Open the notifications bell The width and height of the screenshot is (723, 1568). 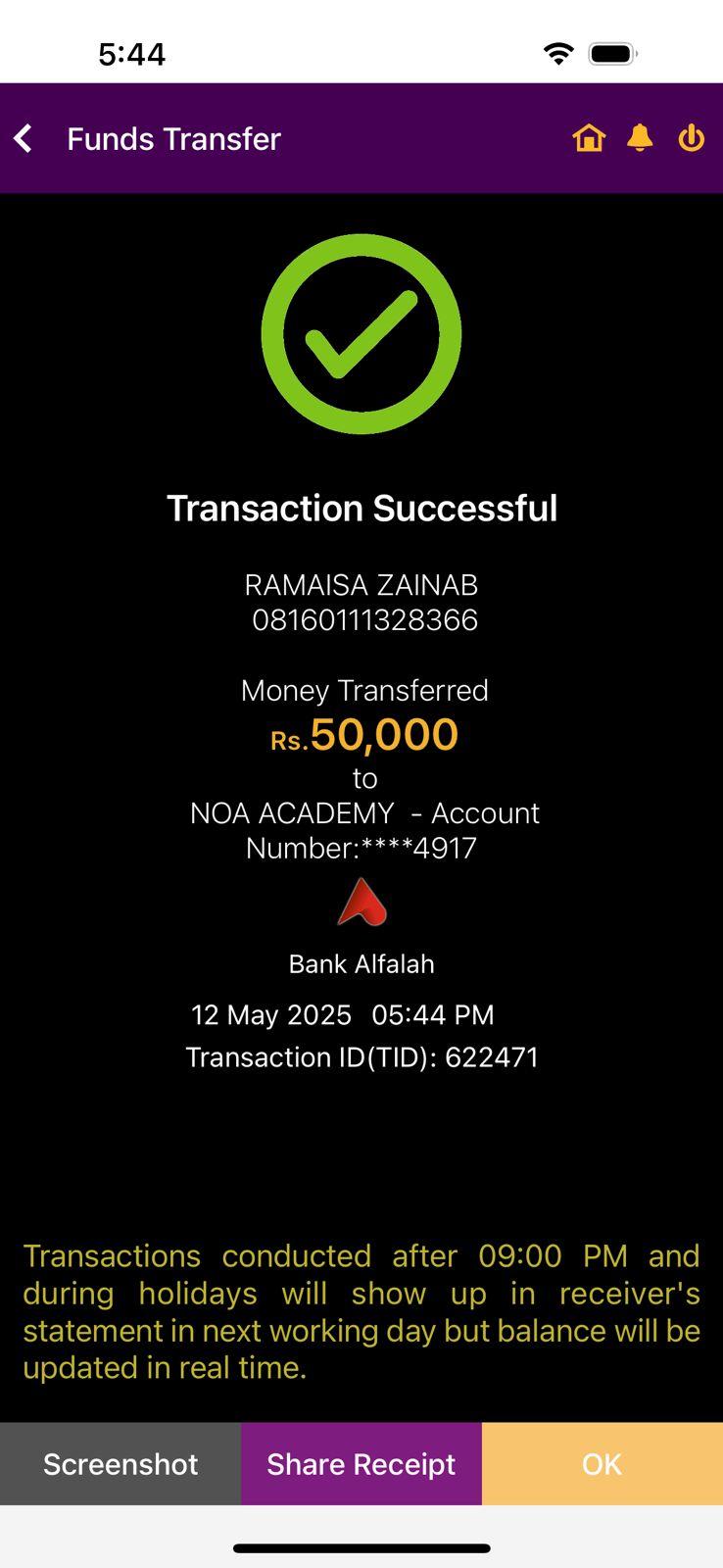tap(640, 138)
